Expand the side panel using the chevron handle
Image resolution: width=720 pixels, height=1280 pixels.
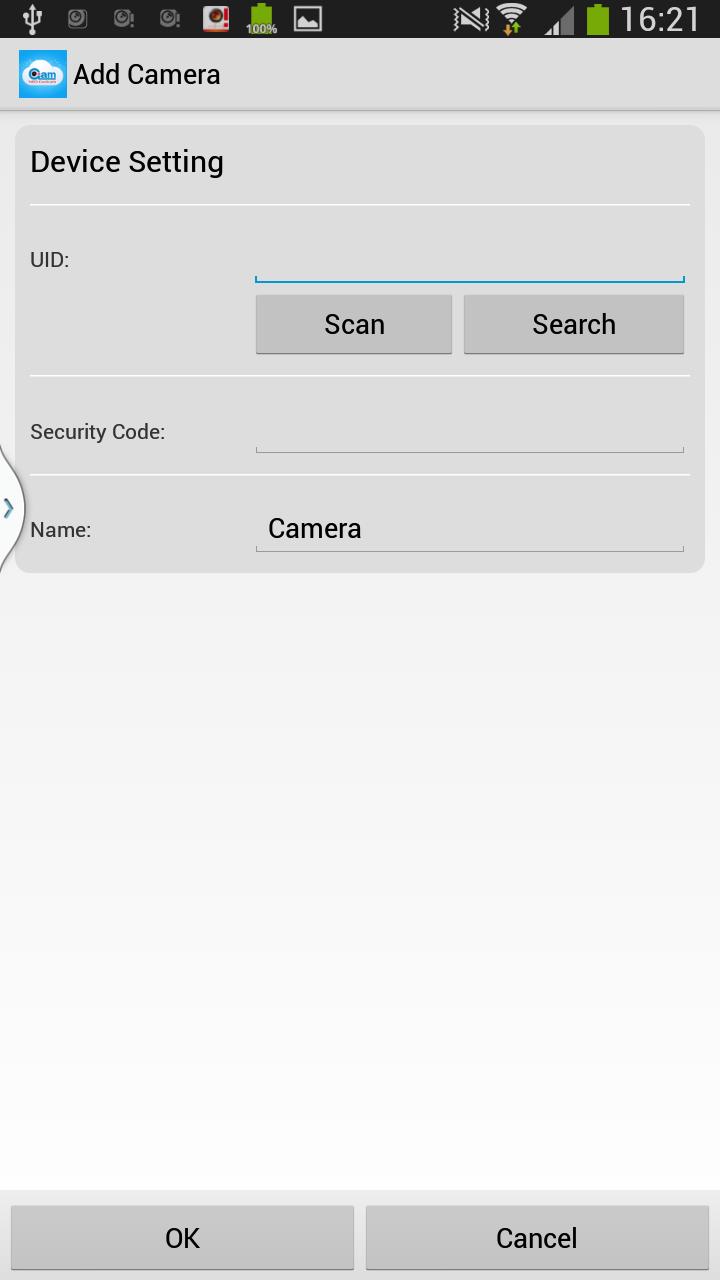[x=8, y=507]
